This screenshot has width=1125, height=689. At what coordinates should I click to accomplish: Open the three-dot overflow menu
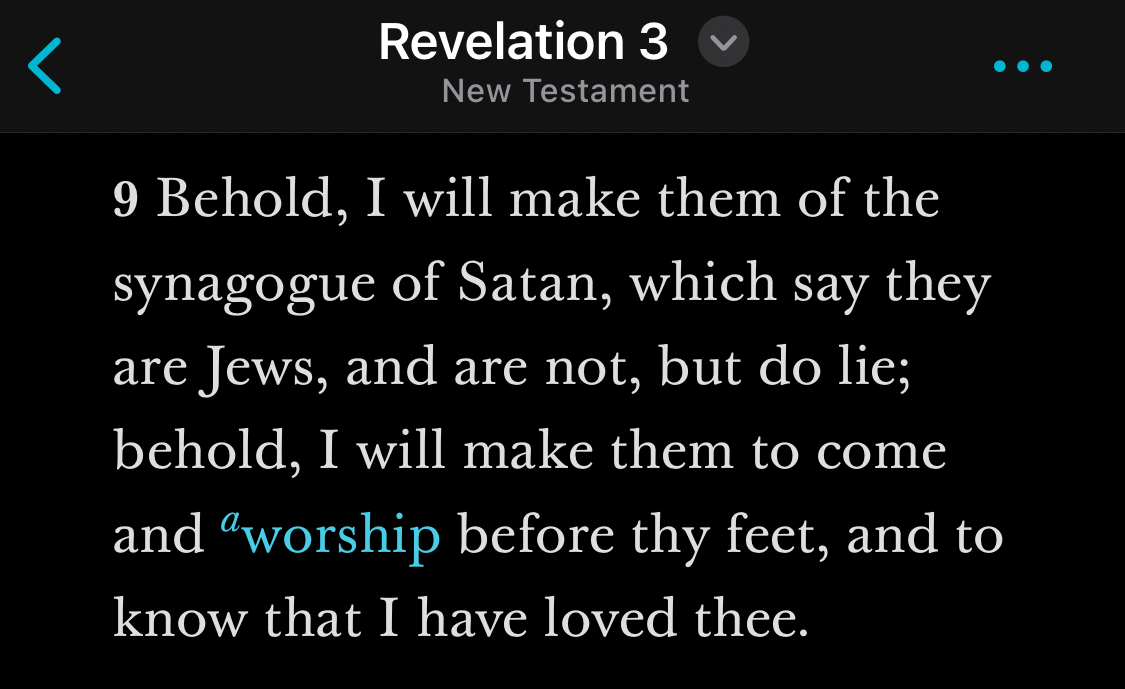(x=1022, y=67)
